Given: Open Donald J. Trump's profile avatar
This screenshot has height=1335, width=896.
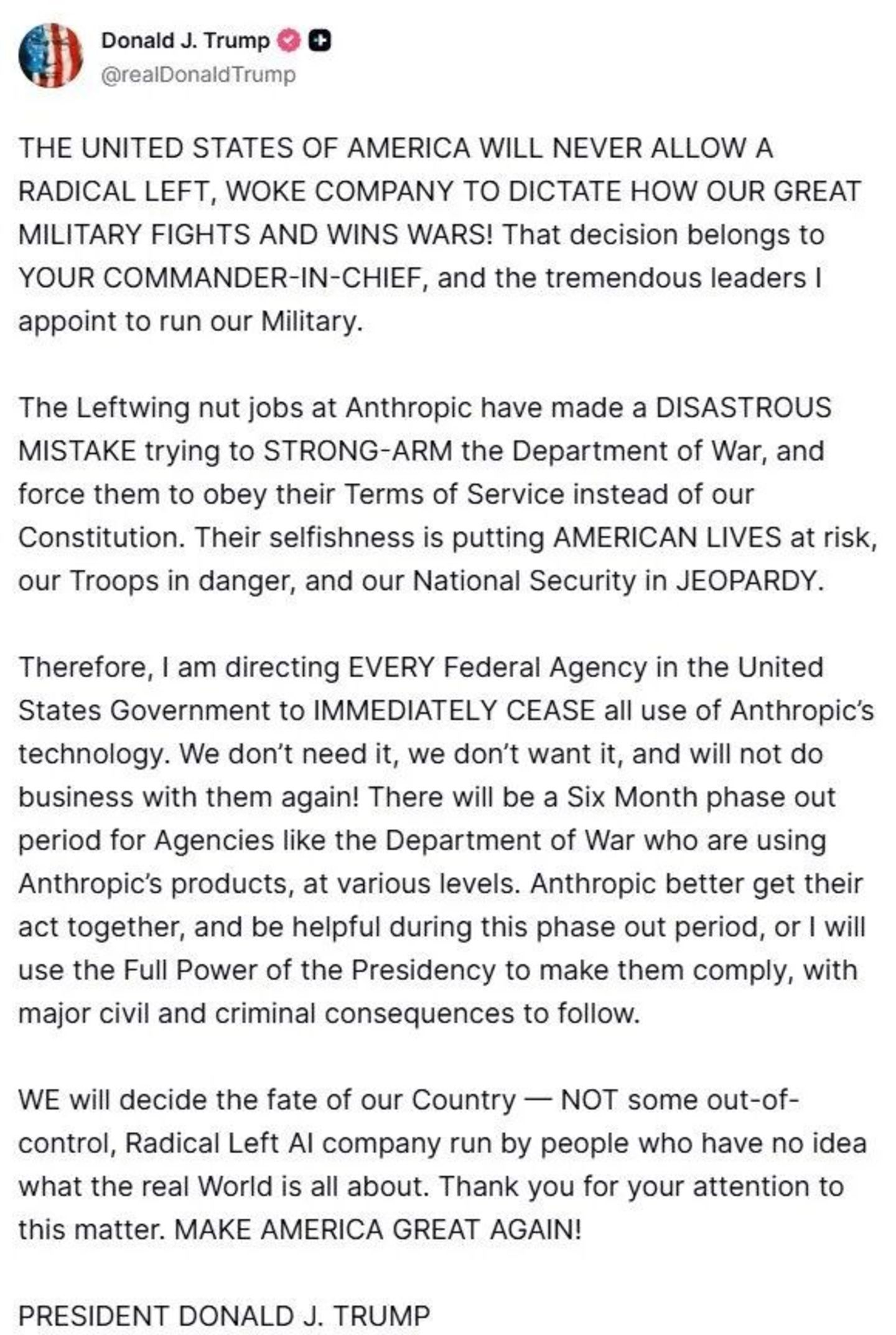Looking at the screenshot, I should tap(52, 56).
